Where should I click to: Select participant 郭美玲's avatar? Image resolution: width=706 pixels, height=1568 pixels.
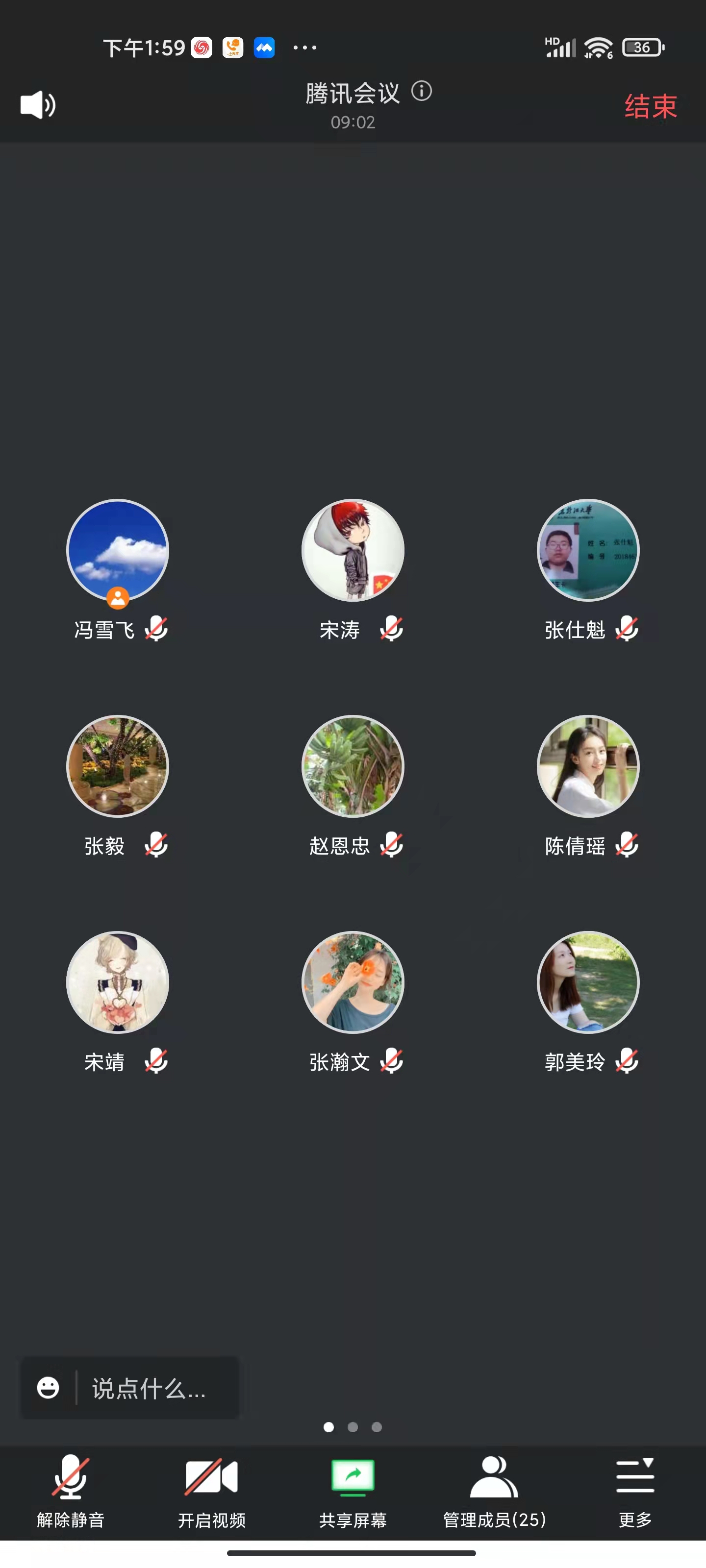point(588,982)
